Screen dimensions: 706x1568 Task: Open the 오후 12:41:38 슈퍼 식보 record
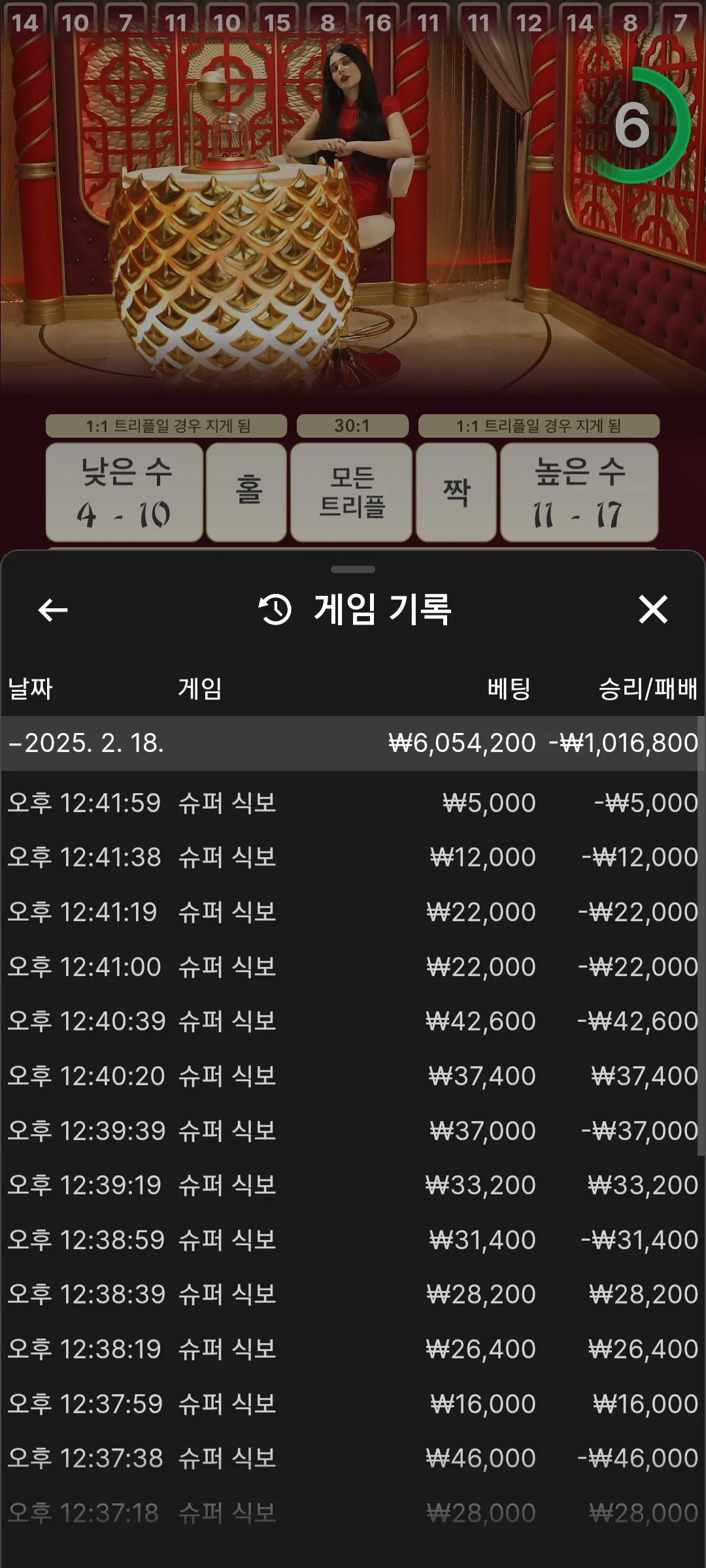(x=353, y=857)
